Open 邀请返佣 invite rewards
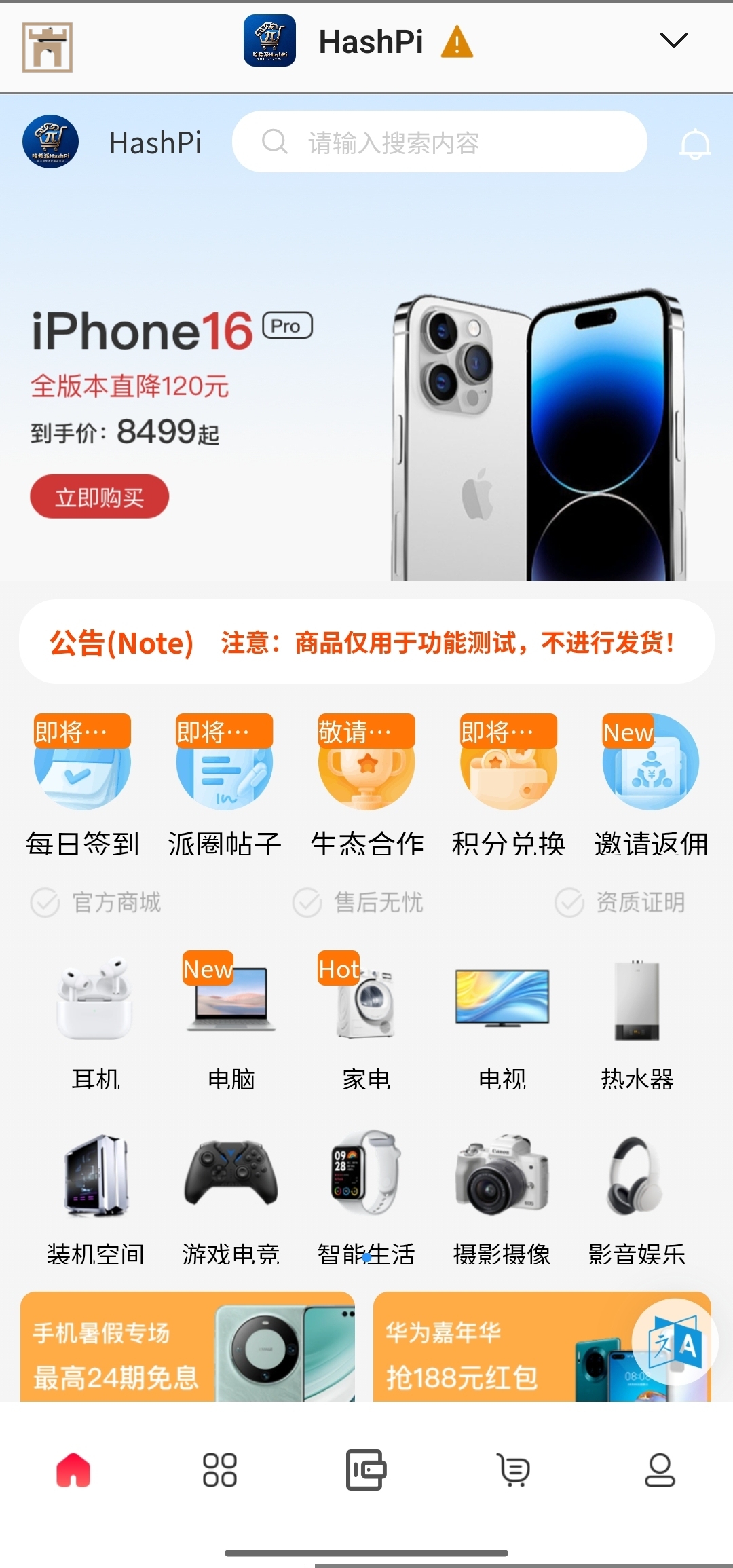The image size is (733, 1568). (x=650, y=784)
